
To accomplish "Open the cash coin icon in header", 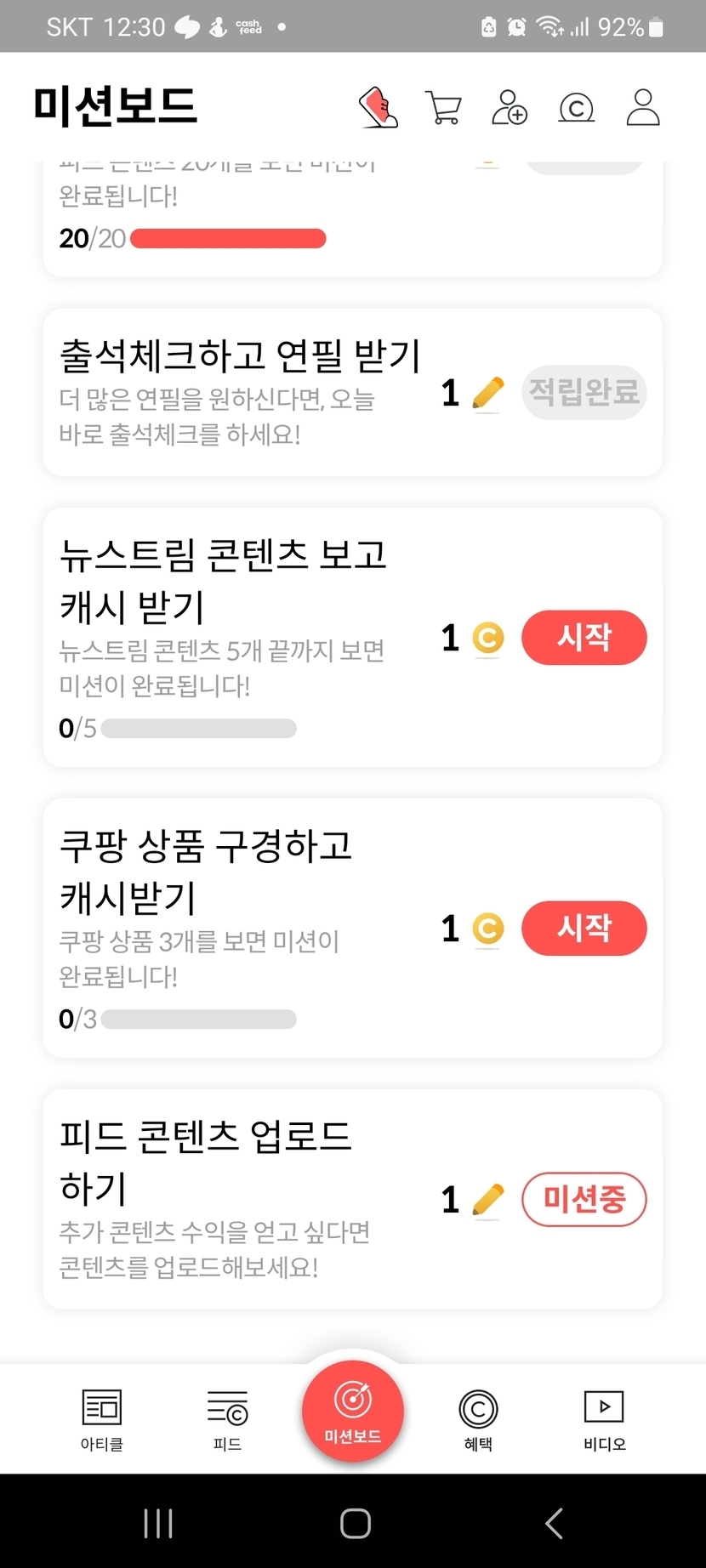I will 576,108.
